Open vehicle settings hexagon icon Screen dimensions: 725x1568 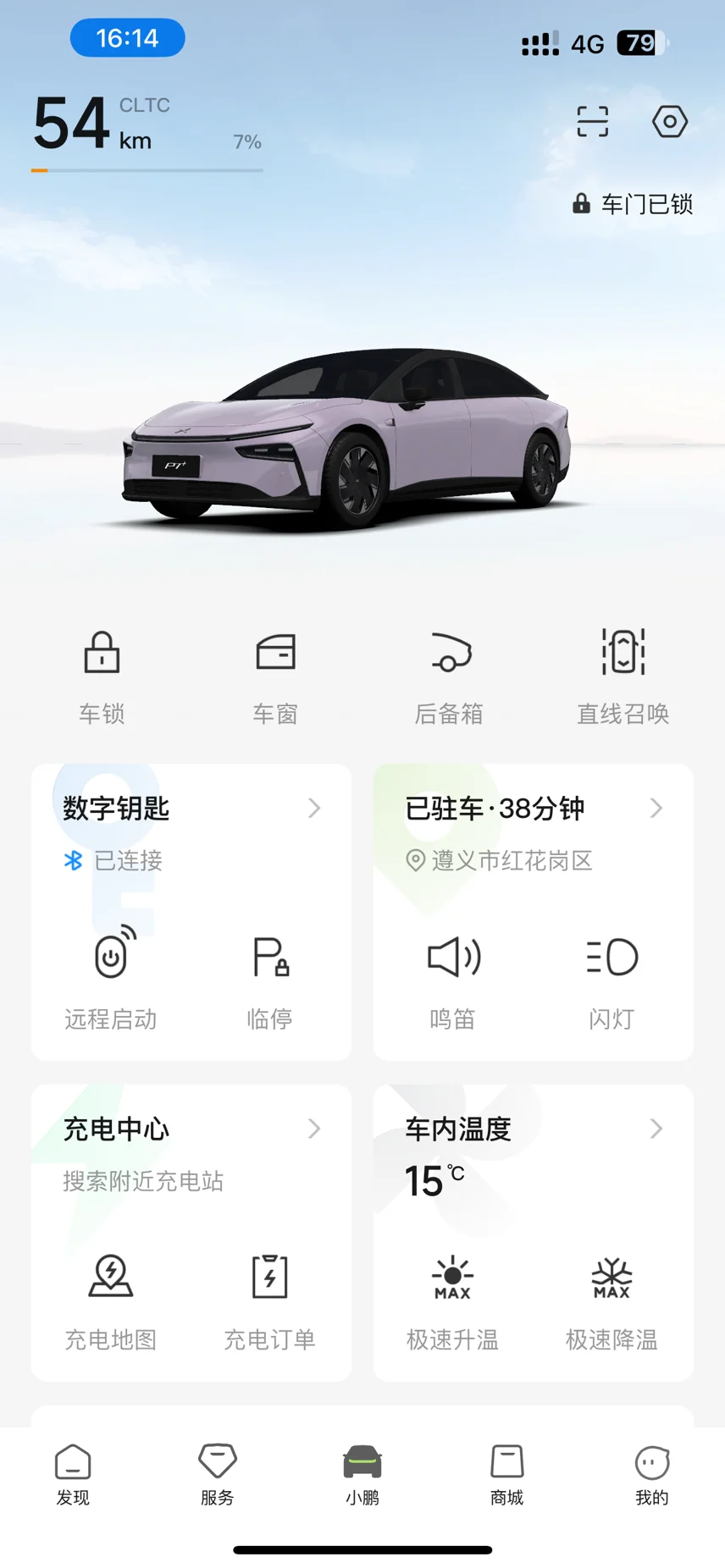(670, 122)
